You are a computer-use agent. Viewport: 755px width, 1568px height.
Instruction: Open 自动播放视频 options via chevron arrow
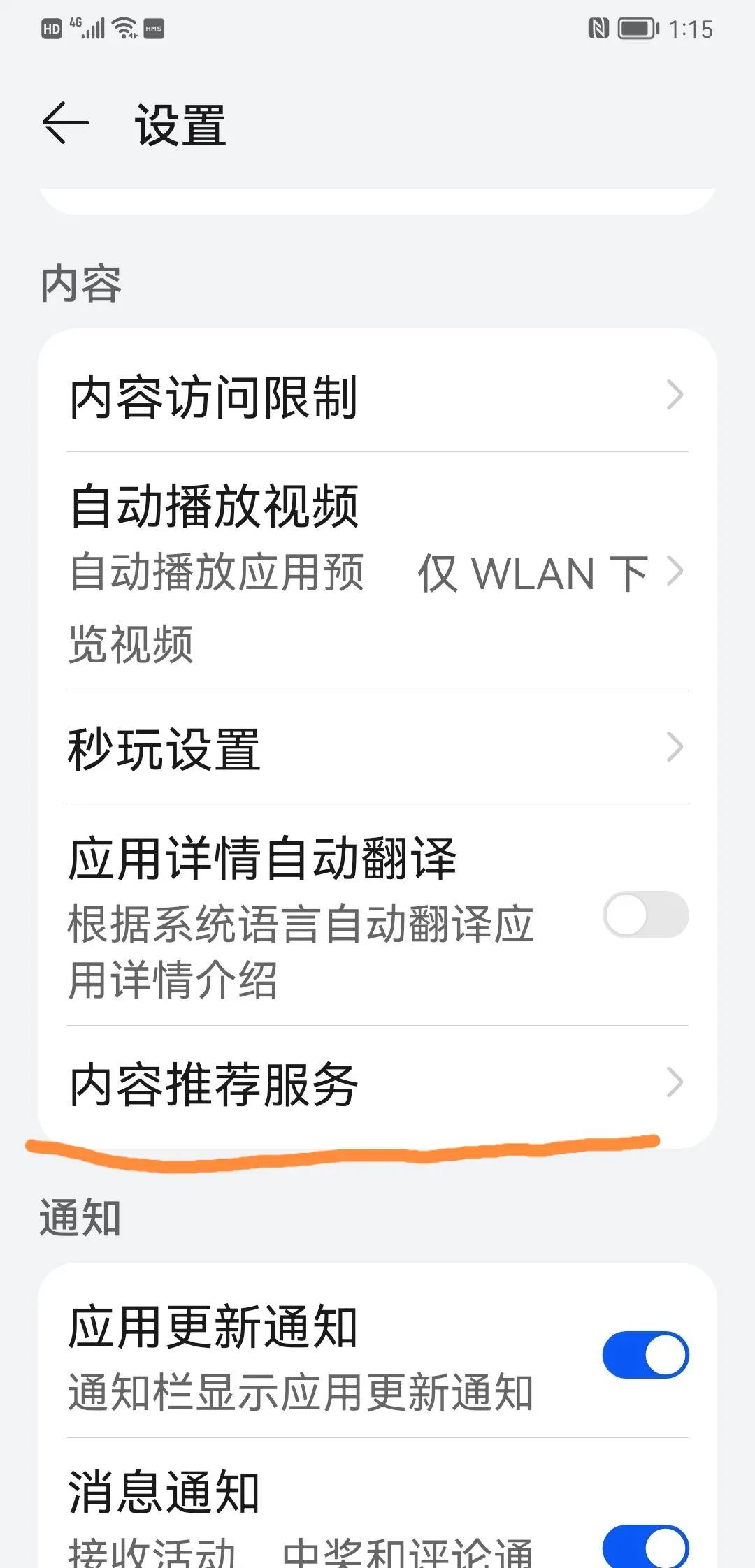click(x=675, y=573)
